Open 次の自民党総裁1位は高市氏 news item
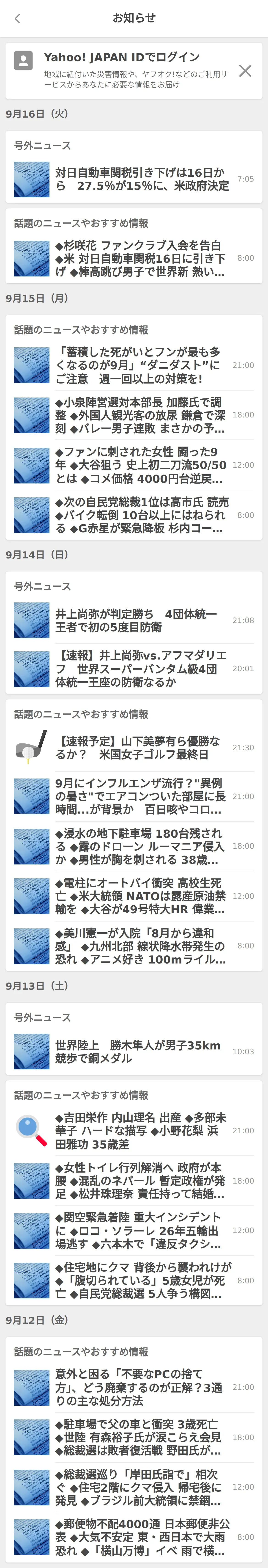 (x=134, y=515)
